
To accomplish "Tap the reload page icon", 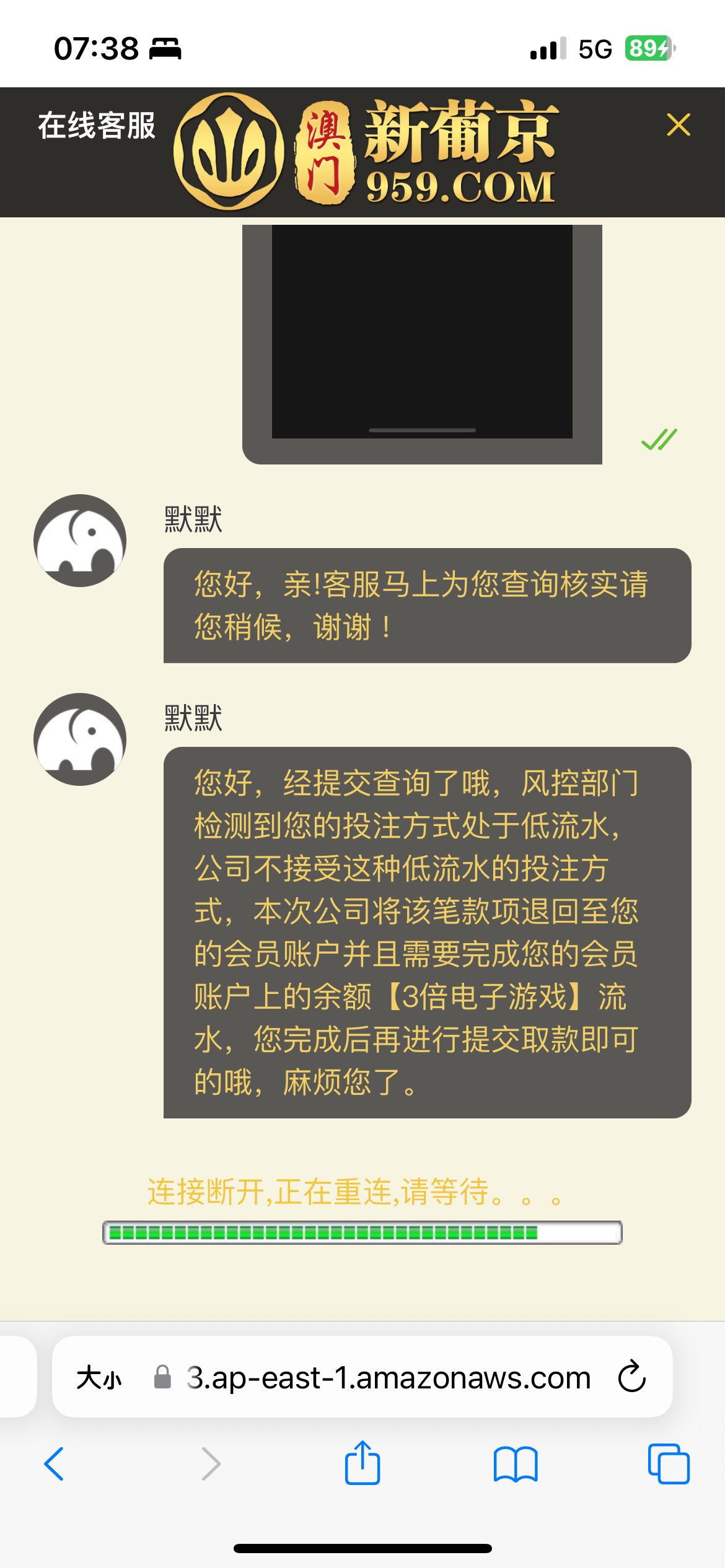I will 630,1377.
